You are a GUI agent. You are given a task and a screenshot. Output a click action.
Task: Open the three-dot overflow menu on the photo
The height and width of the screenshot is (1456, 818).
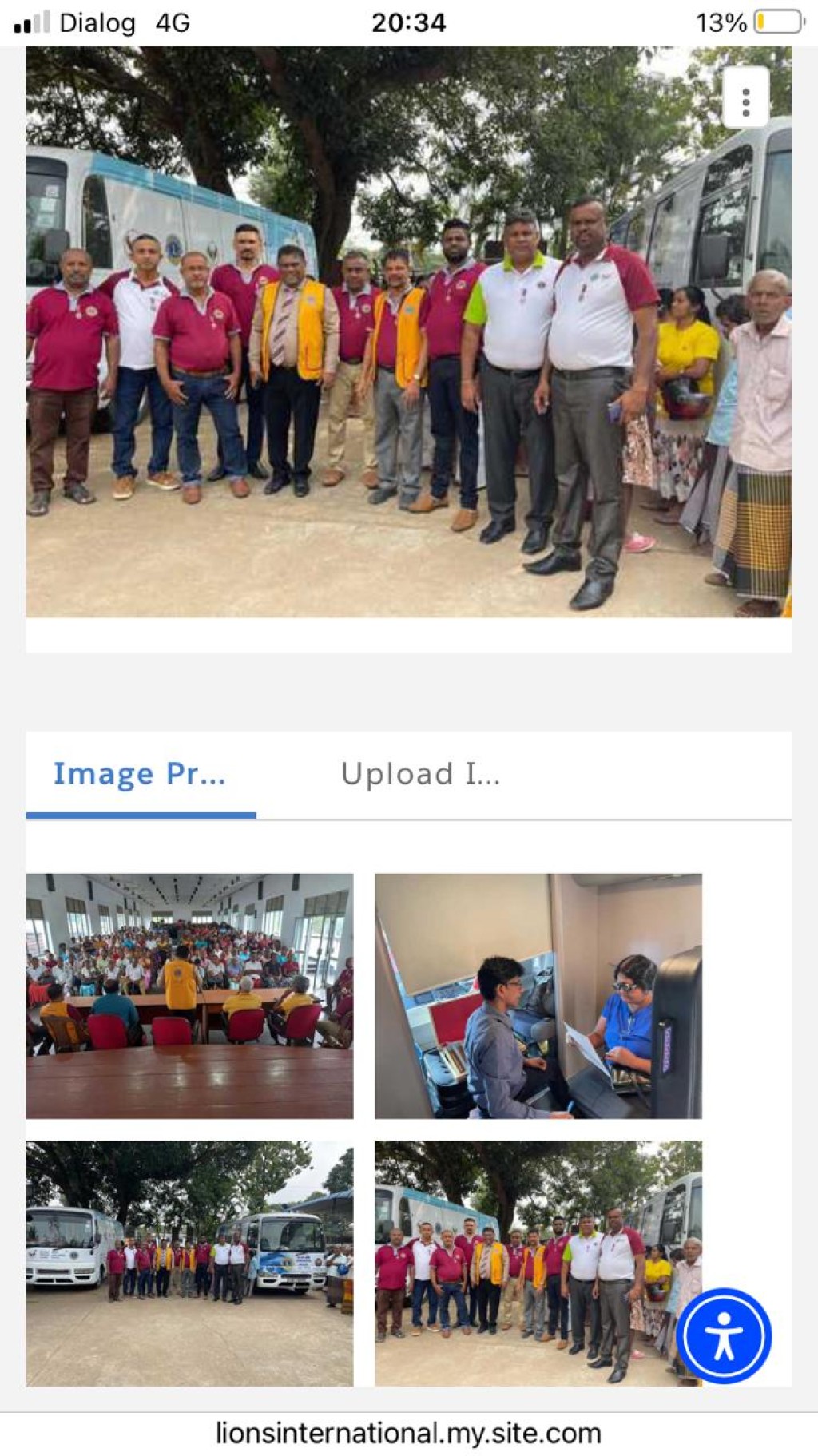pos(745,97)
